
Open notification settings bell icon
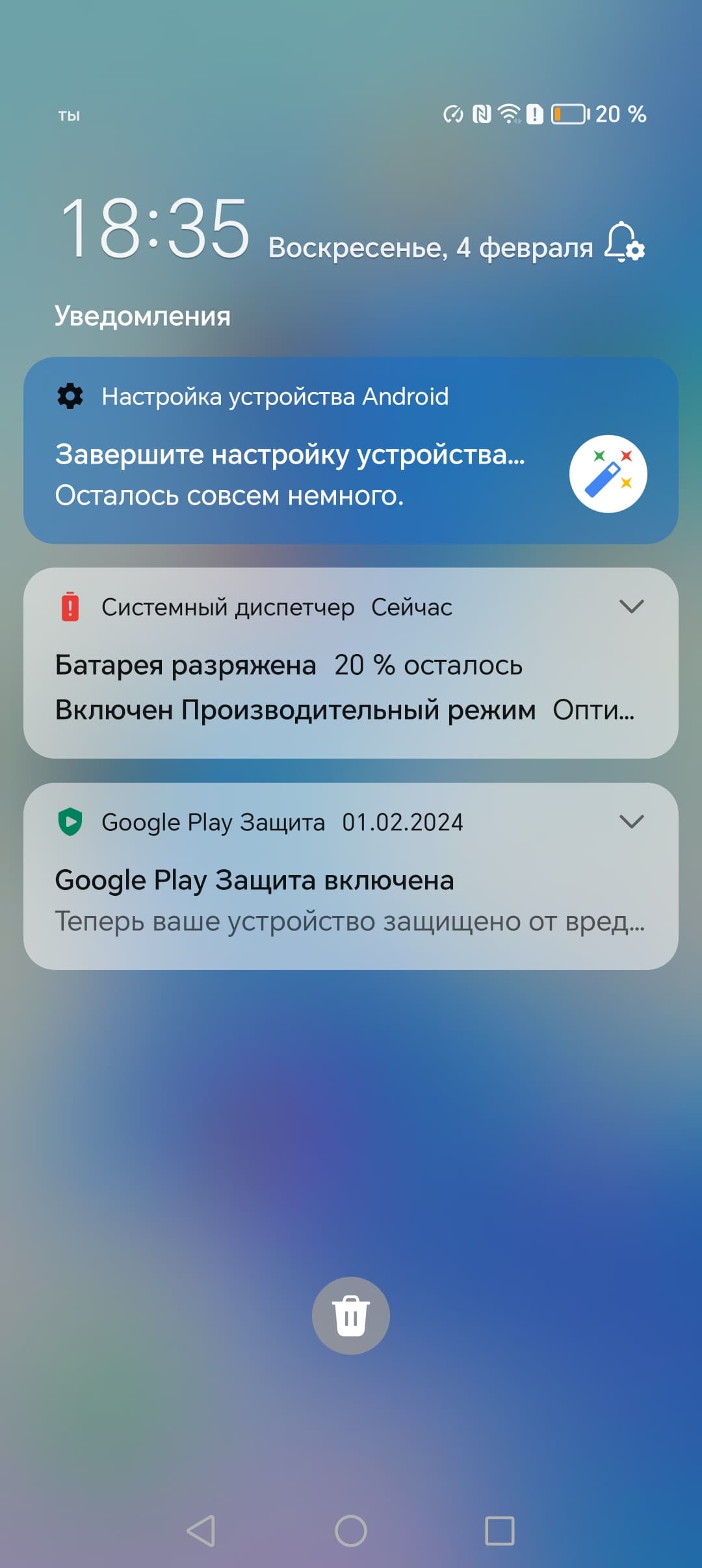[x=624, y=242]
